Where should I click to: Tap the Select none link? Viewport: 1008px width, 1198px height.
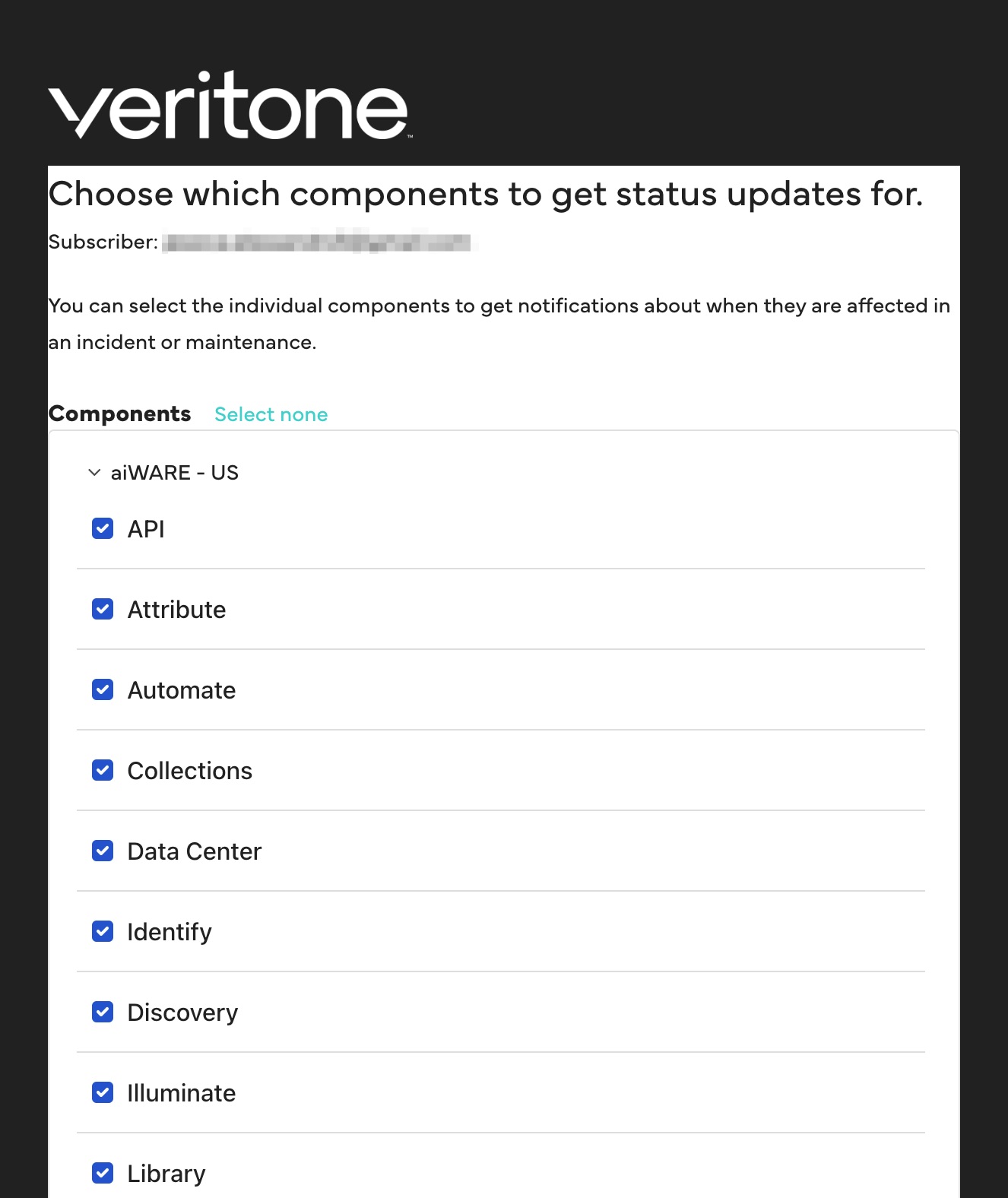(x=271, y=414)
